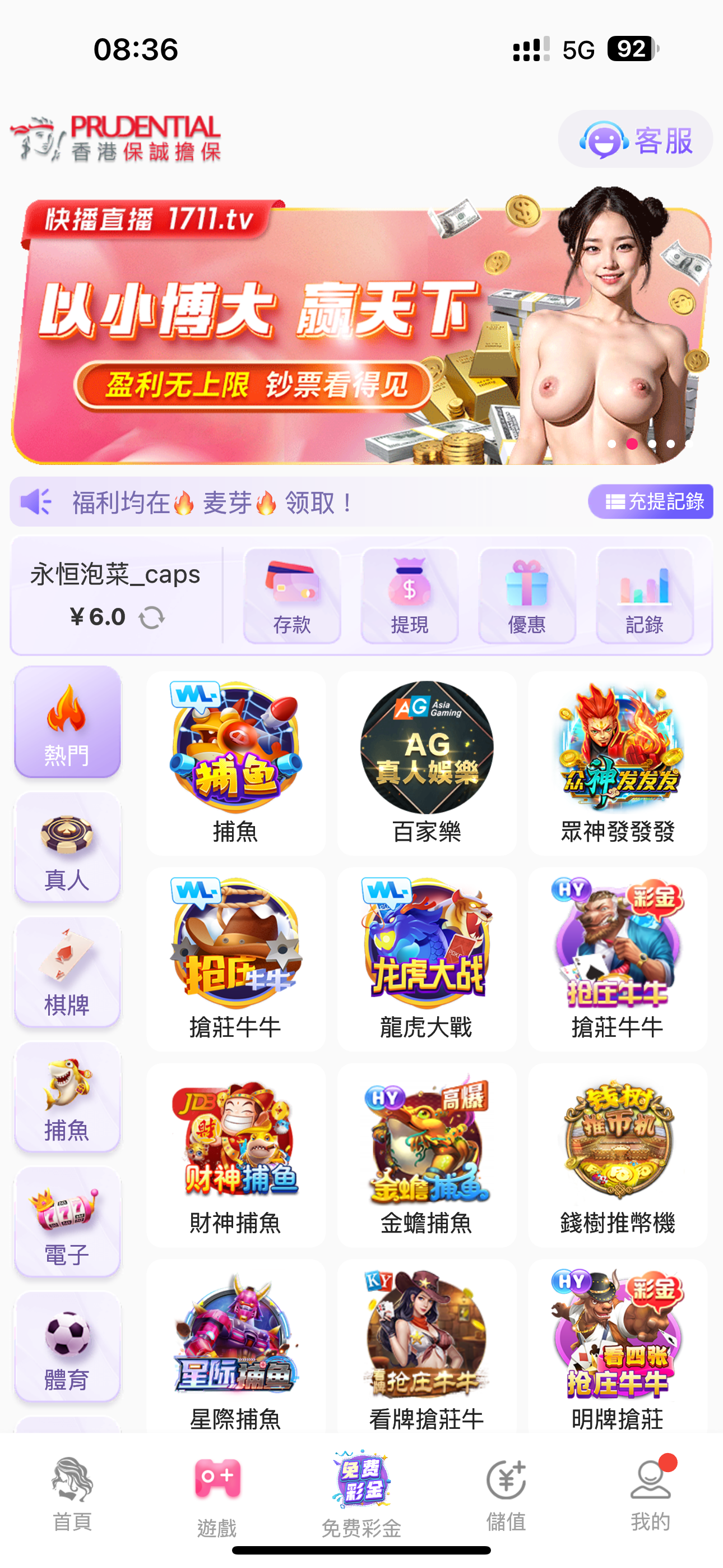Open 充提記錄 records
This screenshot has width=723, height=1568.
point(650,501)
